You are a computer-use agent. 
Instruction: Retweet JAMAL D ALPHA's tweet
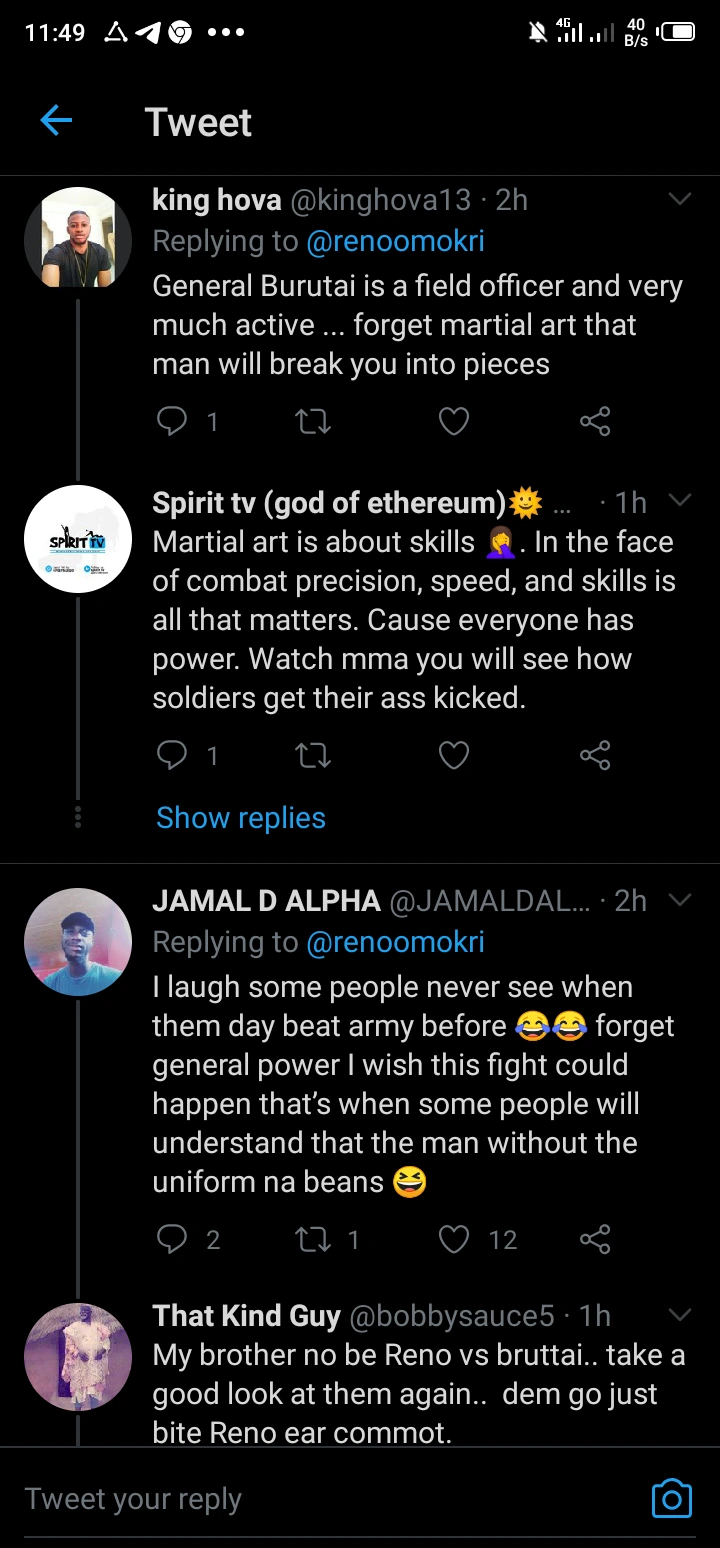(x=313, y=1240)
